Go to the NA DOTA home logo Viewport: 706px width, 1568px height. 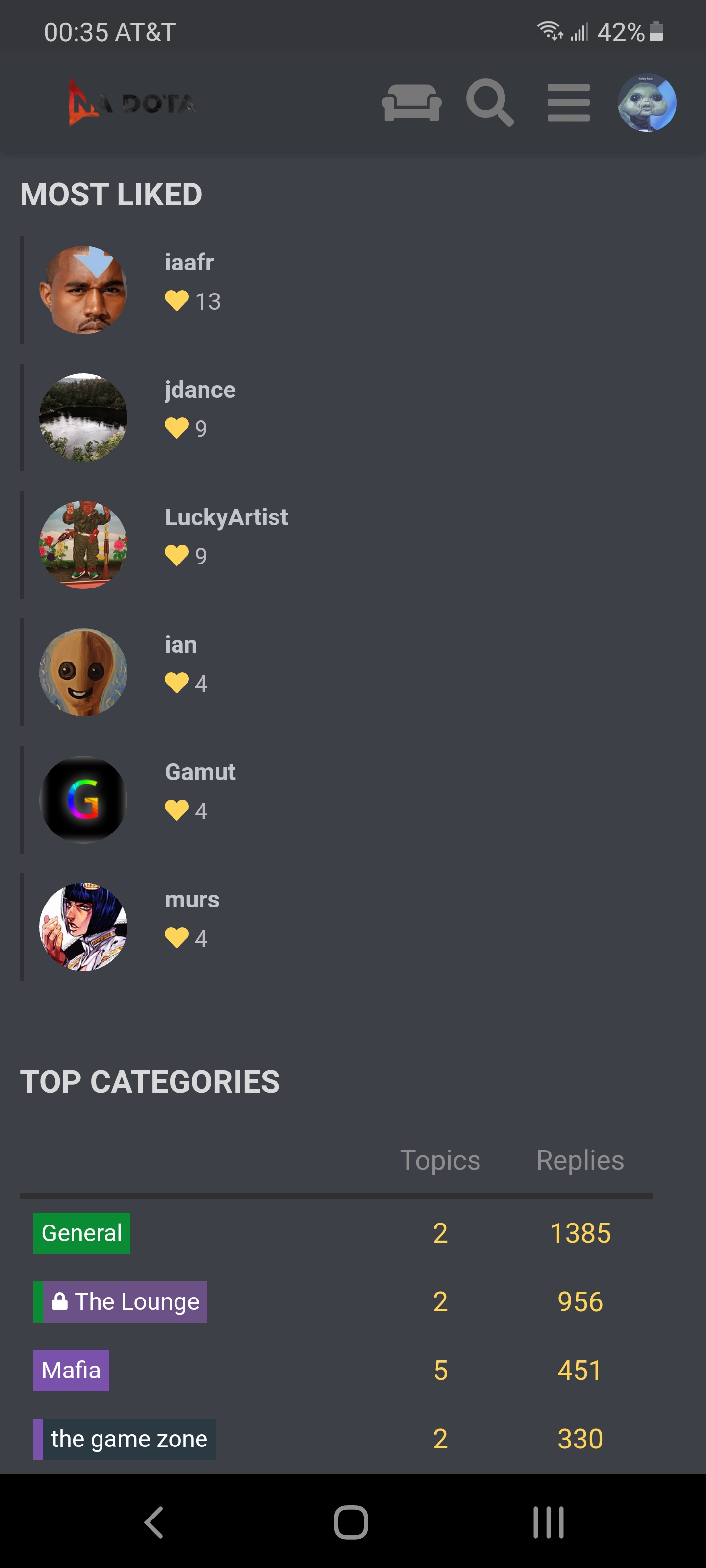[132, 102]
